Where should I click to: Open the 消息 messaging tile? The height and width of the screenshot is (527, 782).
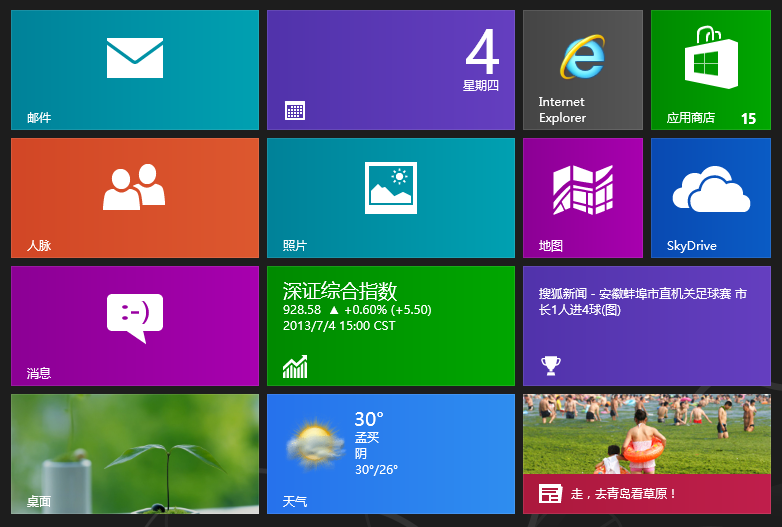[x=134, y=326]
